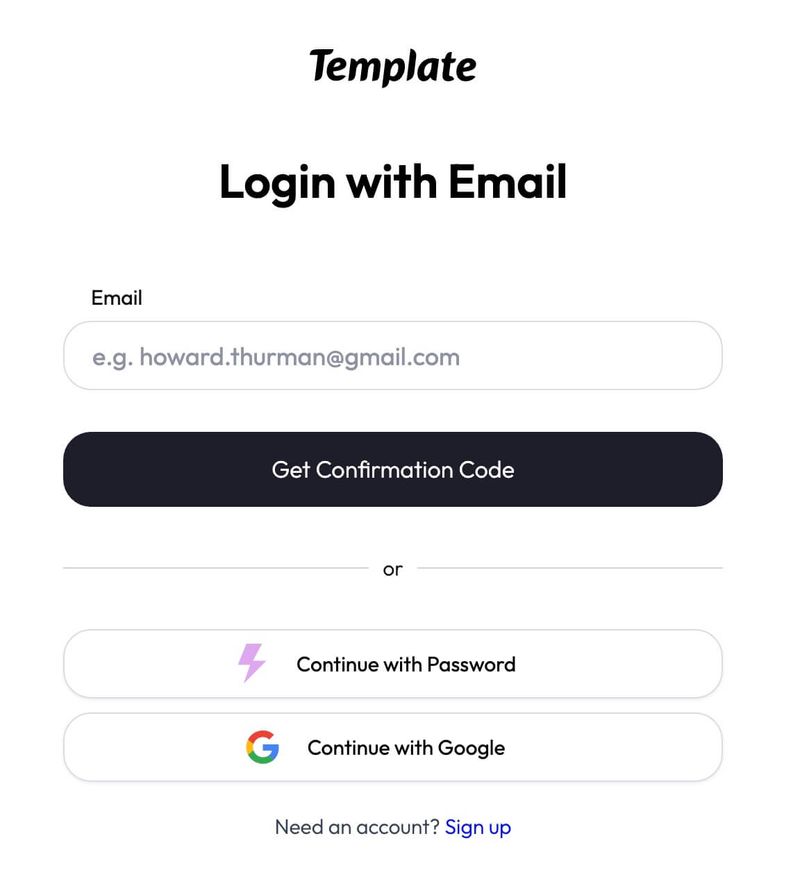Open the Sign up link

click(x=478, y=827)
